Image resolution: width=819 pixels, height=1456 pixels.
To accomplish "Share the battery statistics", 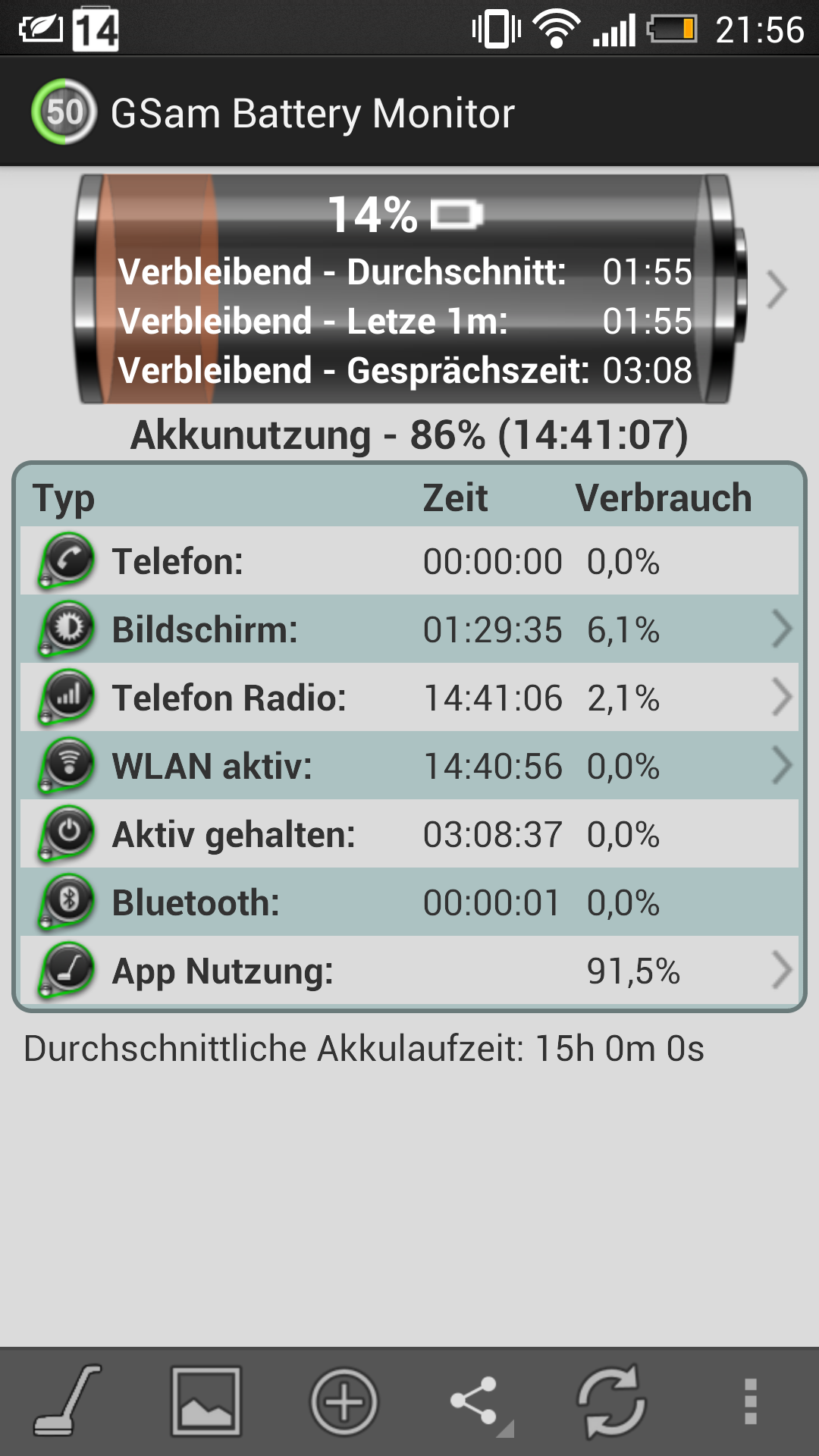I will (478, 1401).
